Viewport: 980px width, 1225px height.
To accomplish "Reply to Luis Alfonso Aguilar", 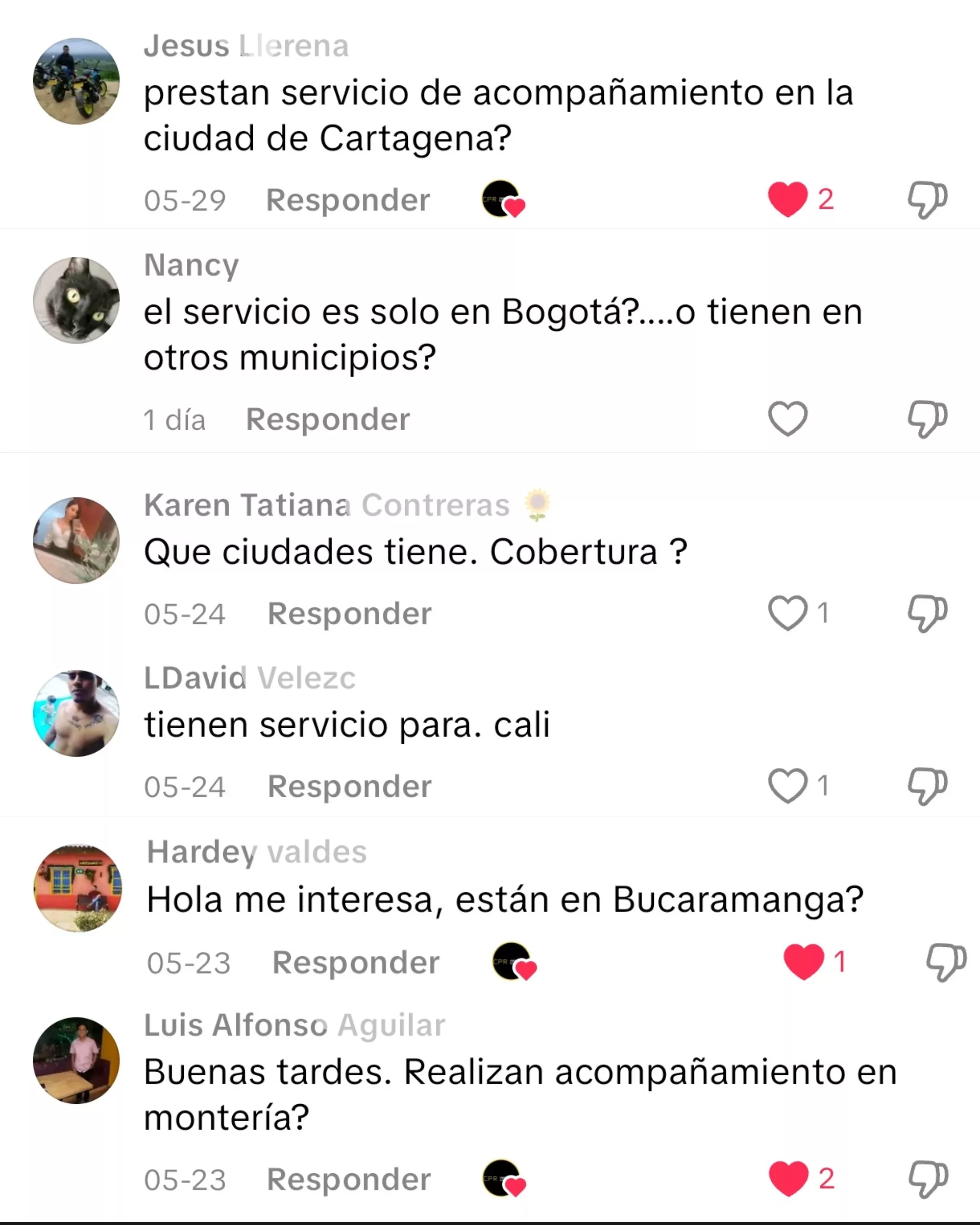I will [349, 1180].
